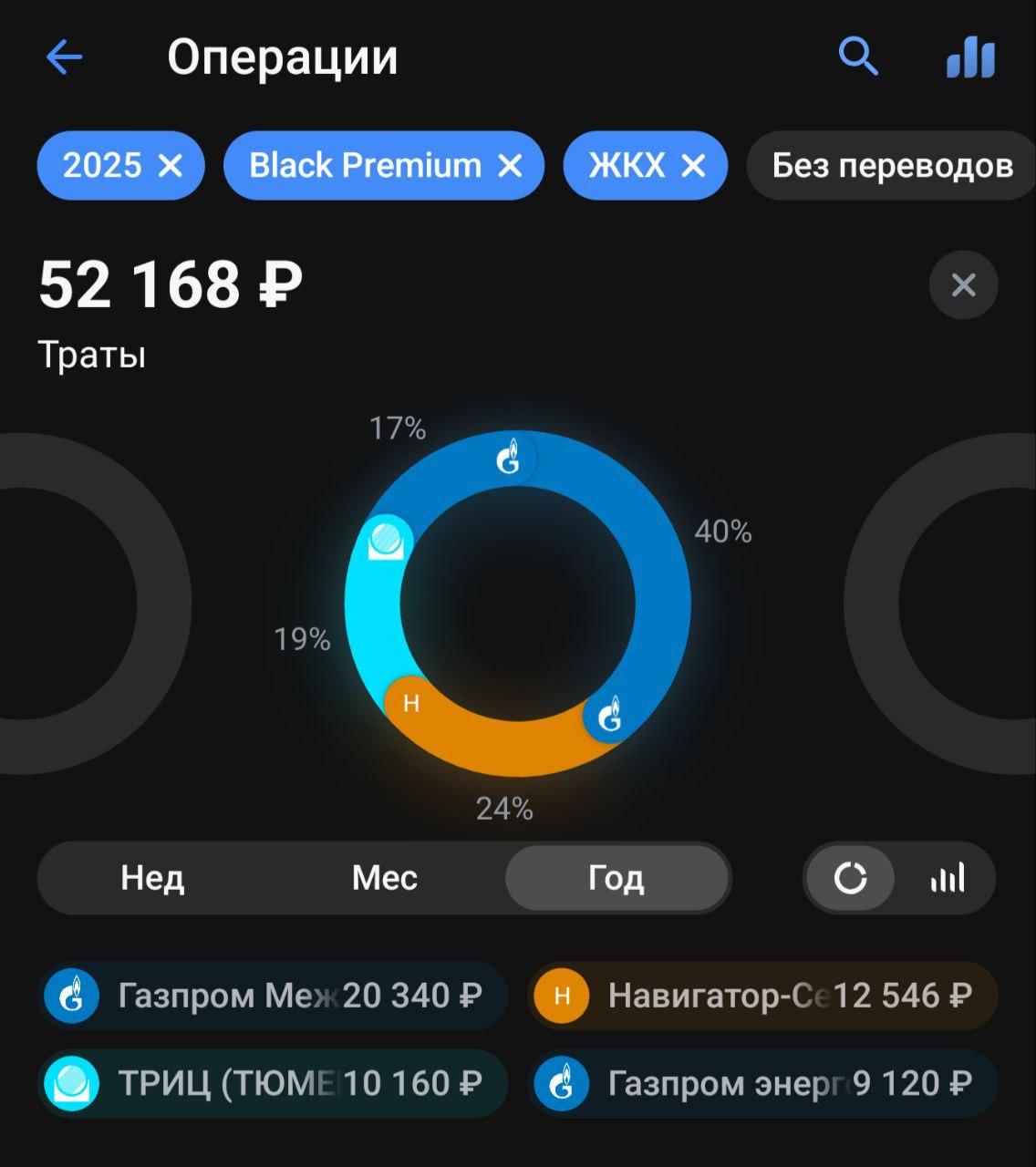
Task: Open the statistics chart icon
Action: click(970, 57)
